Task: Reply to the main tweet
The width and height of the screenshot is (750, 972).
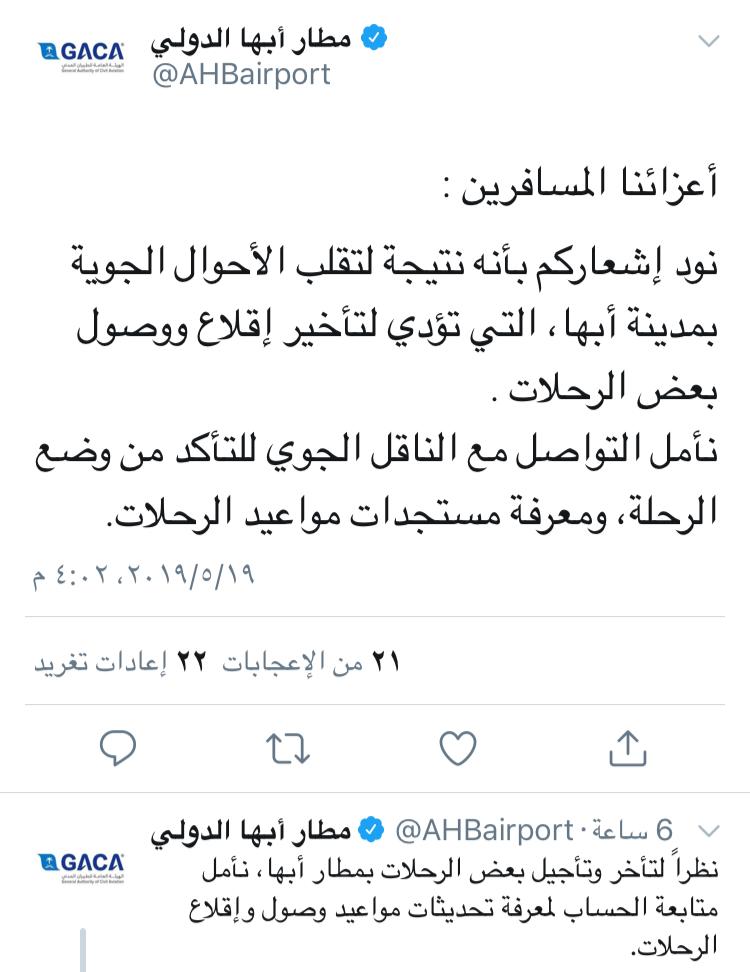Action: click(x=119, y=746)
